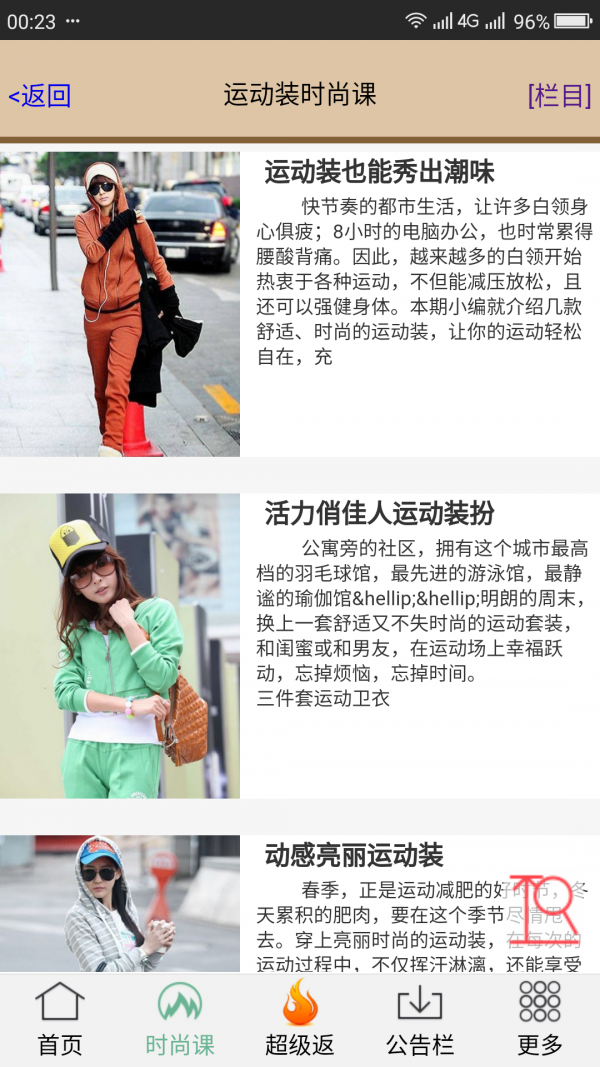Switch to the 超级返 tab
The width and height of the screenshot is (600, 1067).
coord(300,1020)
